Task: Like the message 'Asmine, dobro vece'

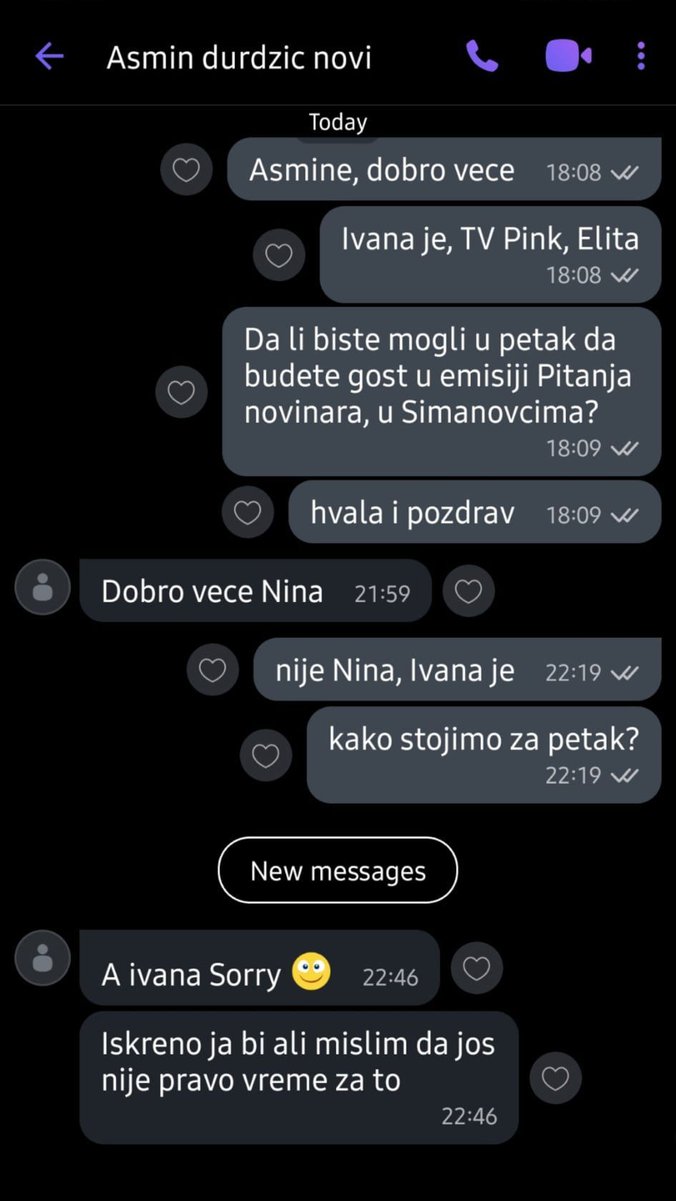Action: pyautogui.click(x=186, y=171)
